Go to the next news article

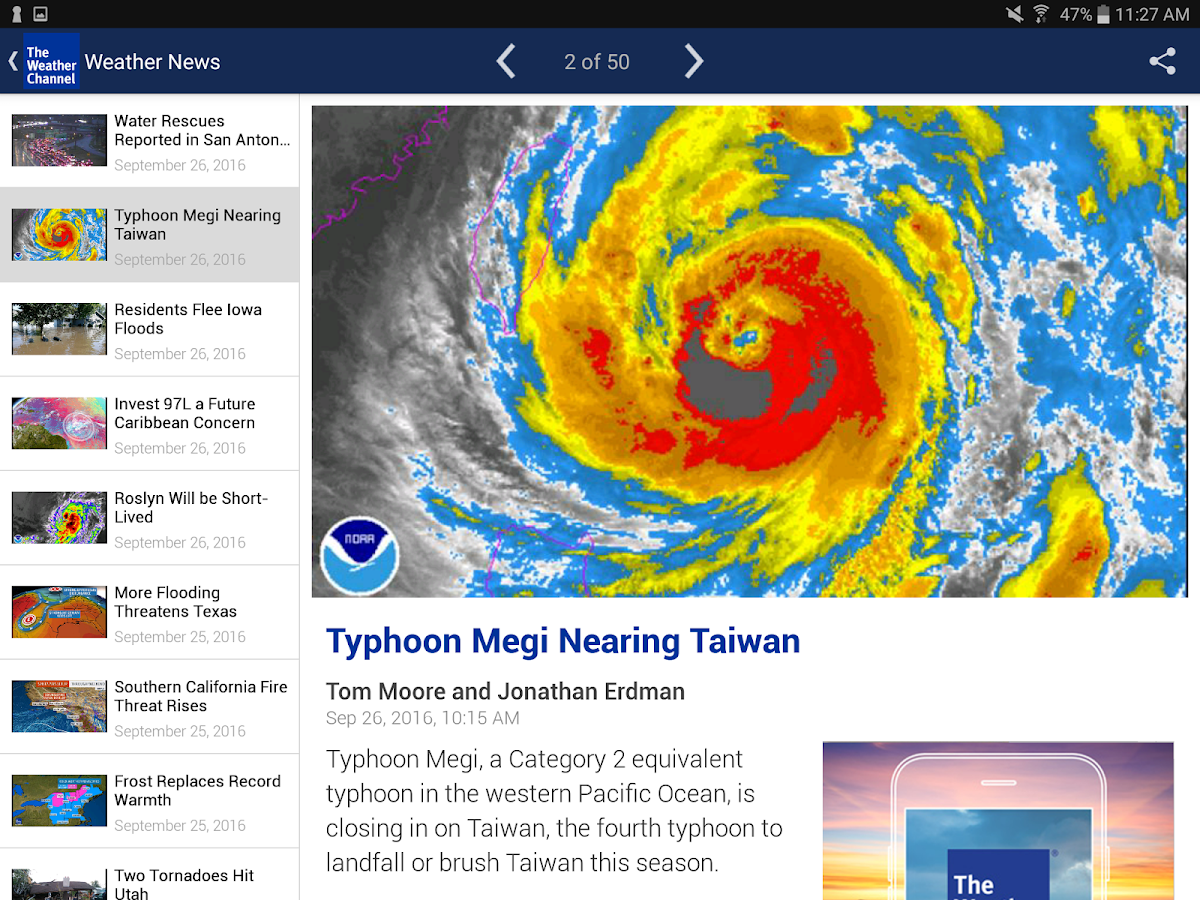click(x=693, y=62)
